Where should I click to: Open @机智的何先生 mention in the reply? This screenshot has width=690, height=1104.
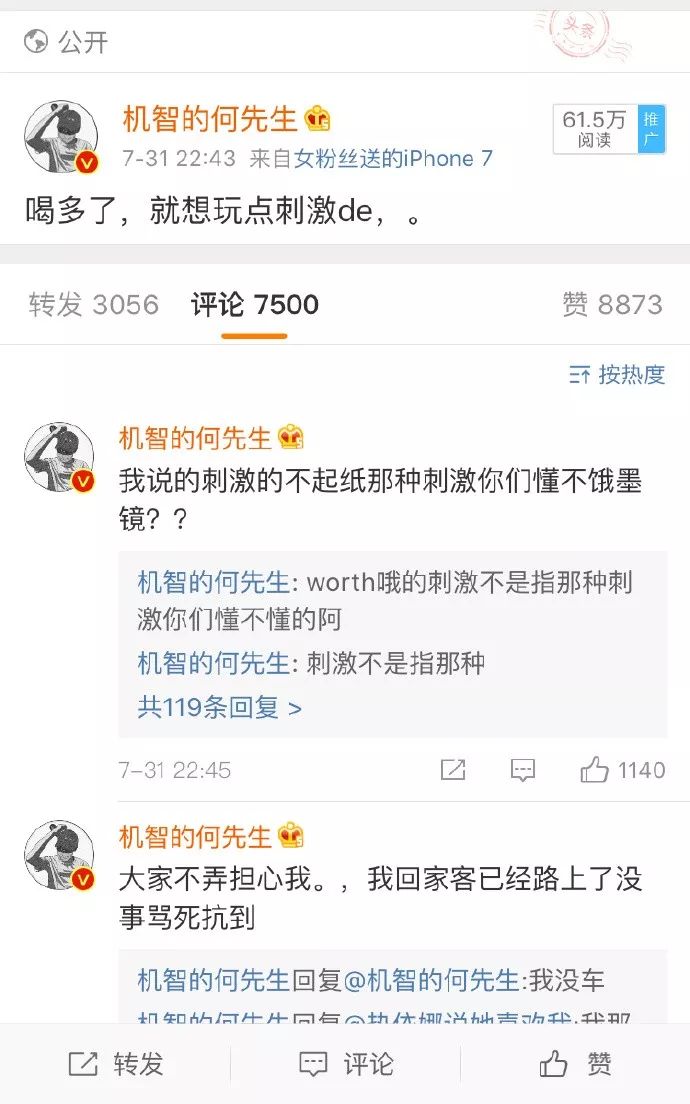pos(432,981)
